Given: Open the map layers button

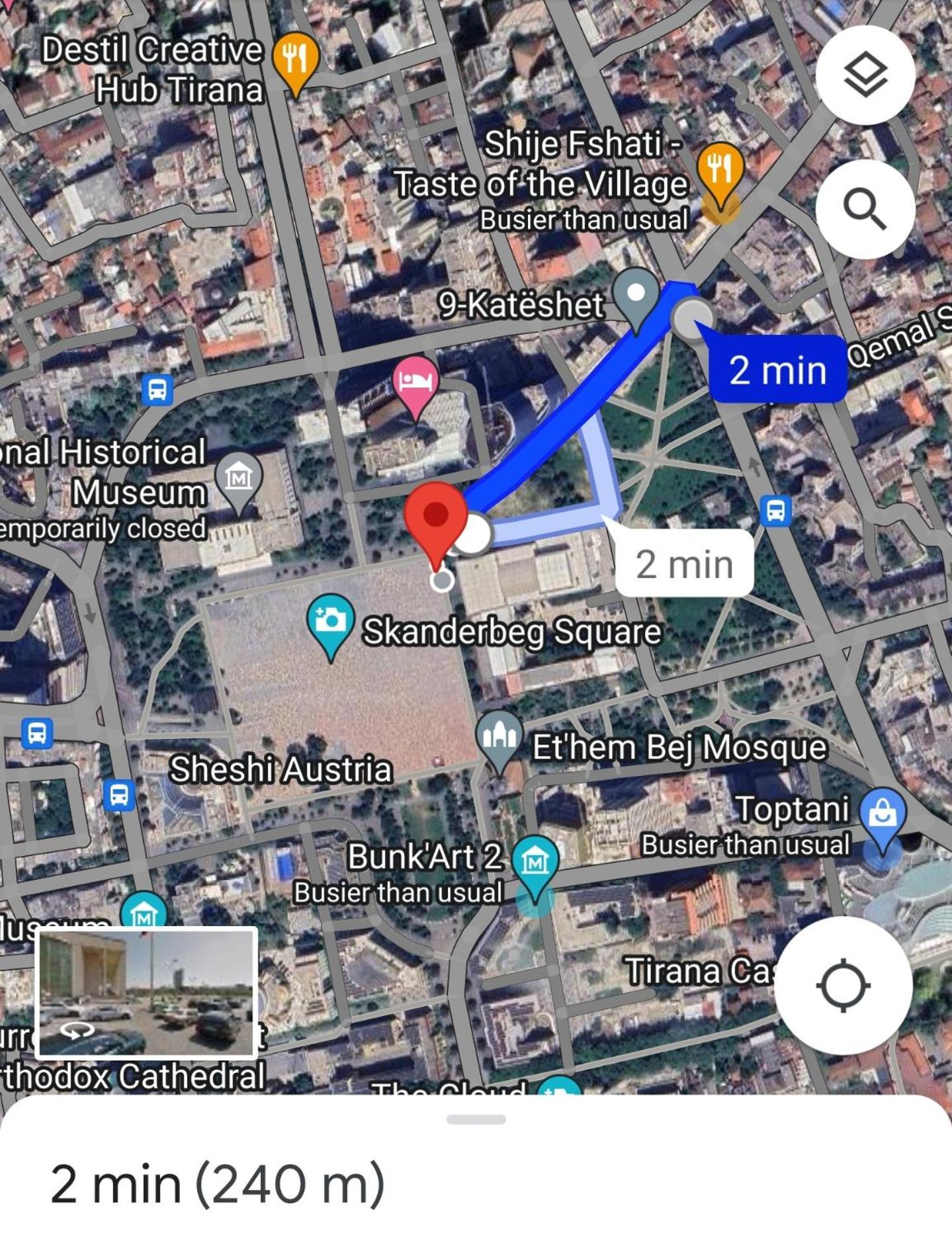Looking at the screenshot, I should click(x=865, y=75).
